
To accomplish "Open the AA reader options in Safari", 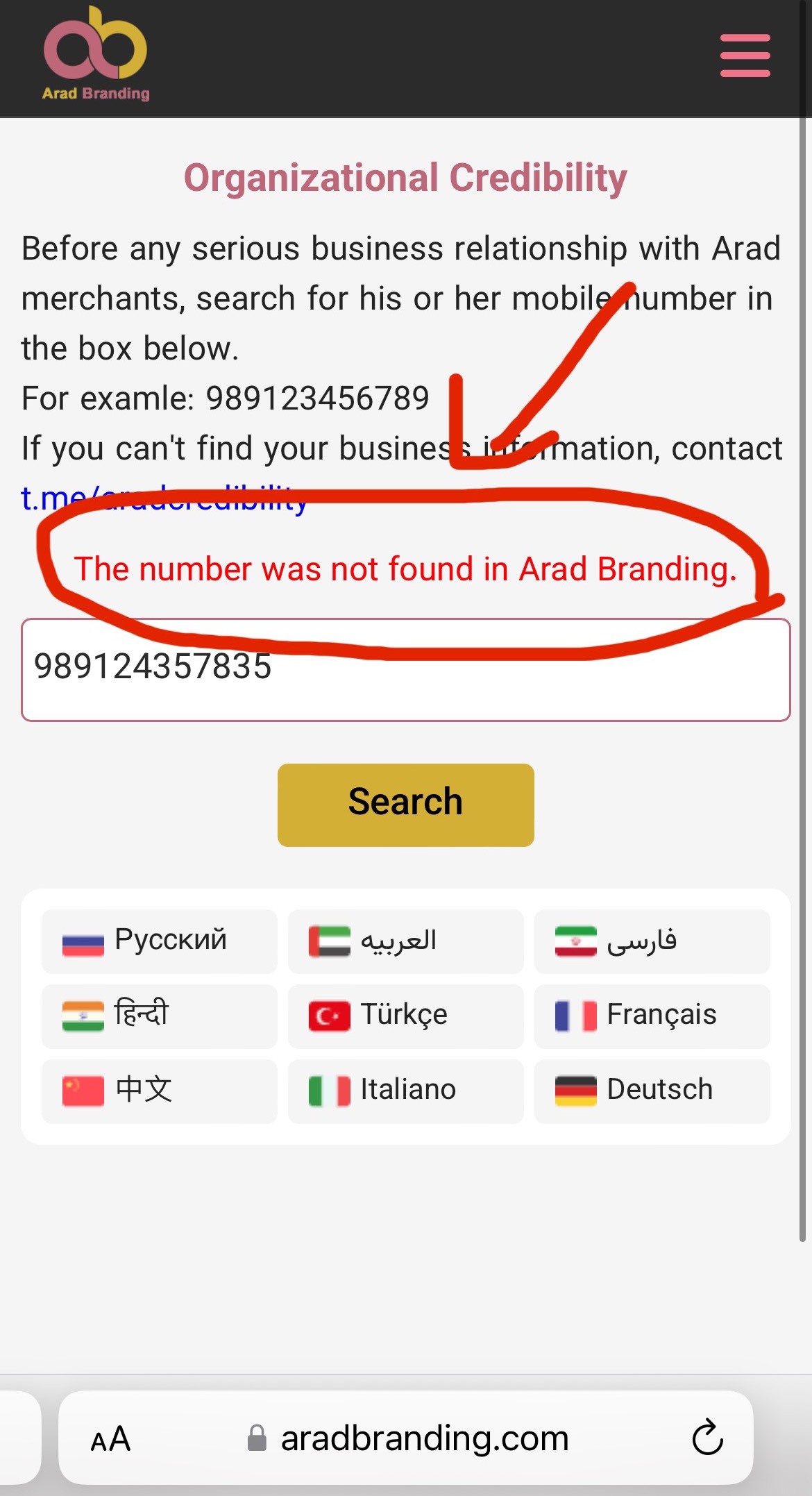I will tap(110, 1438).
